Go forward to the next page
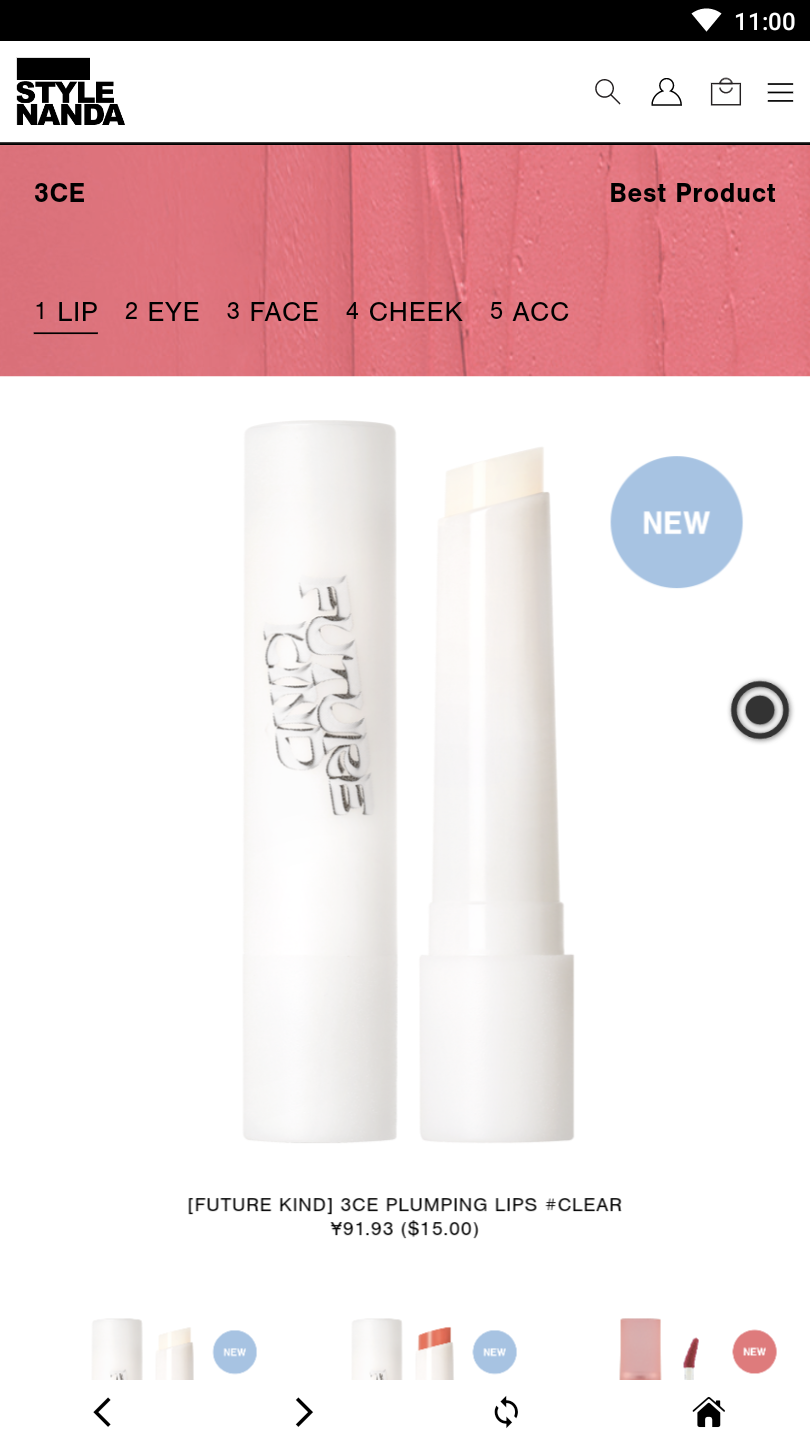The image size is (810, 1440). [304, 1411]
